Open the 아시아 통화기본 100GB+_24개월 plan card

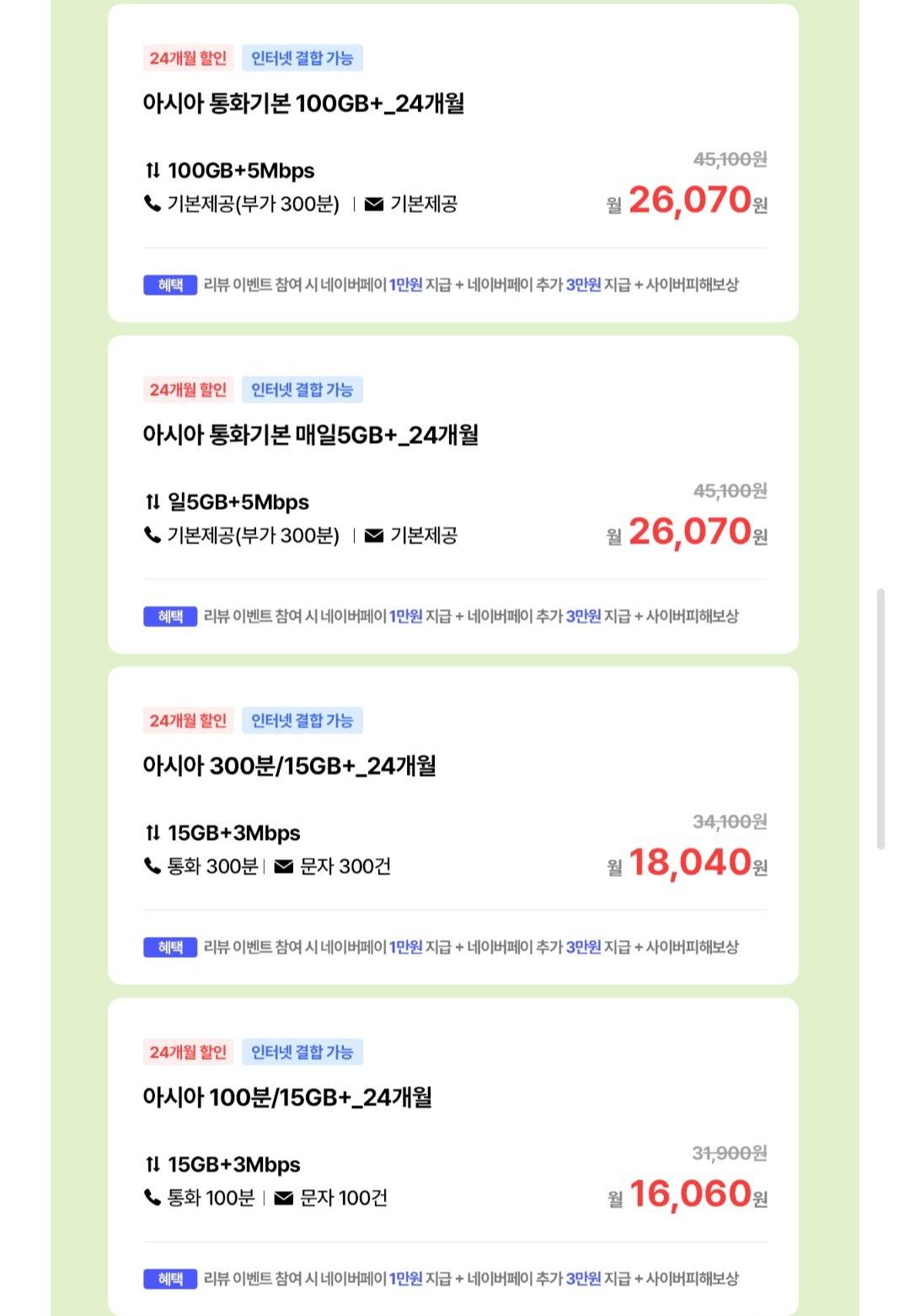[x=303, y=104]
